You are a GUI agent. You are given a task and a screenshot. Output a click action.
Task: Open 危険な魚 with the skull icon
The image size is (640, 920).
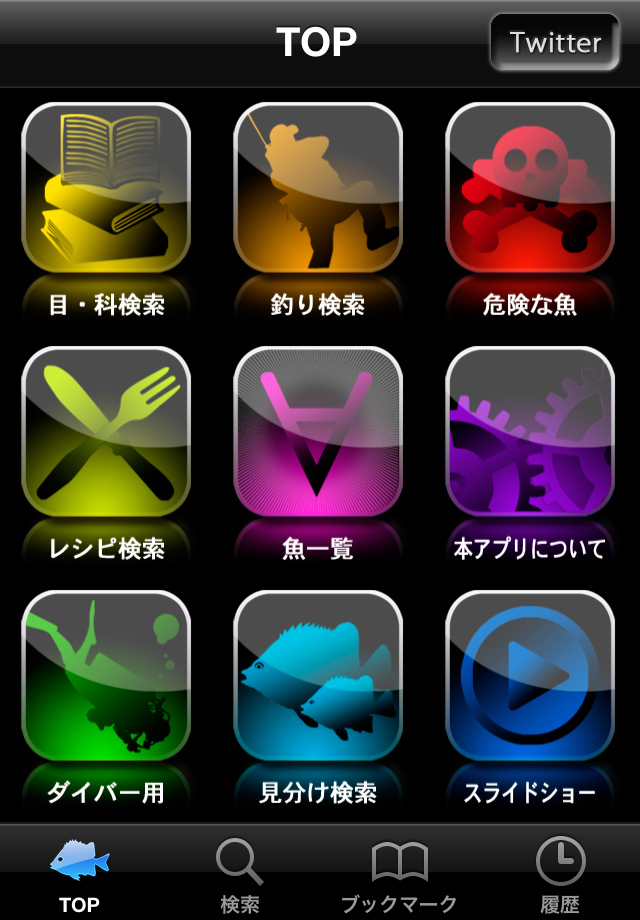pos(530,188)
